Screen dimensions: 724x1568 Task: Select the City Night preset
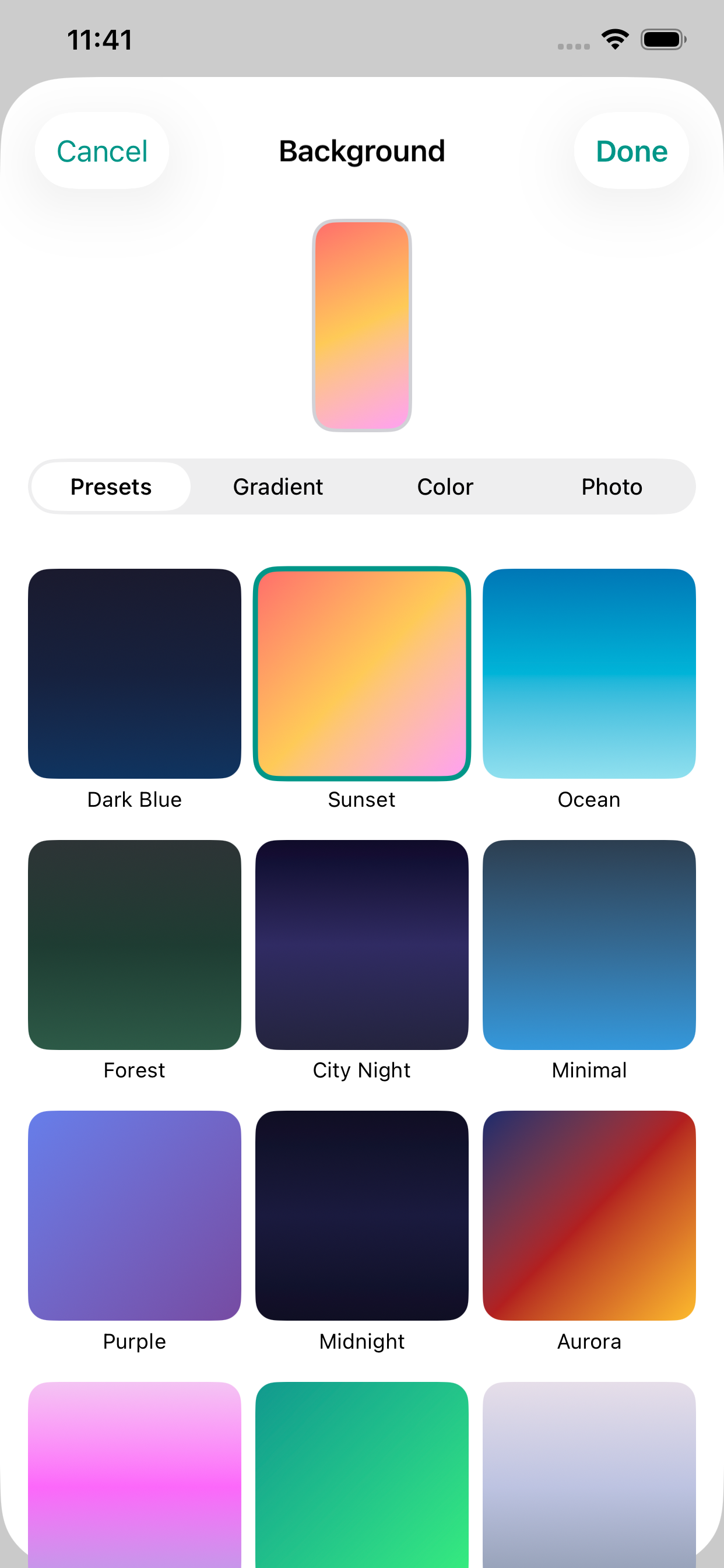tap(362, 944)
